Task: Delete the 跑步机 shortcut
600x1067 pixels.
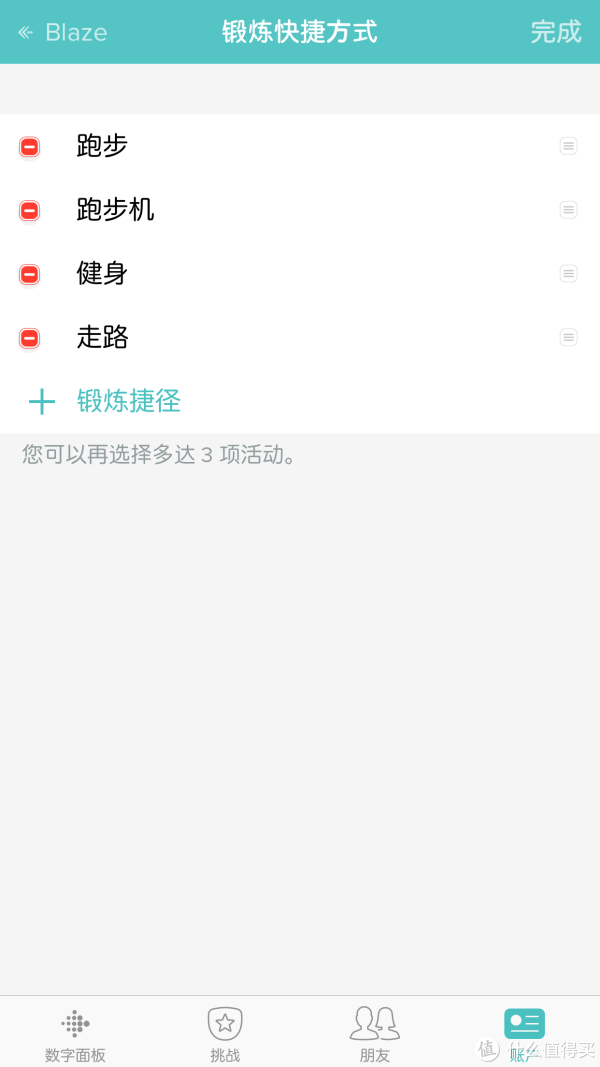Action: (x=29, y=211)
